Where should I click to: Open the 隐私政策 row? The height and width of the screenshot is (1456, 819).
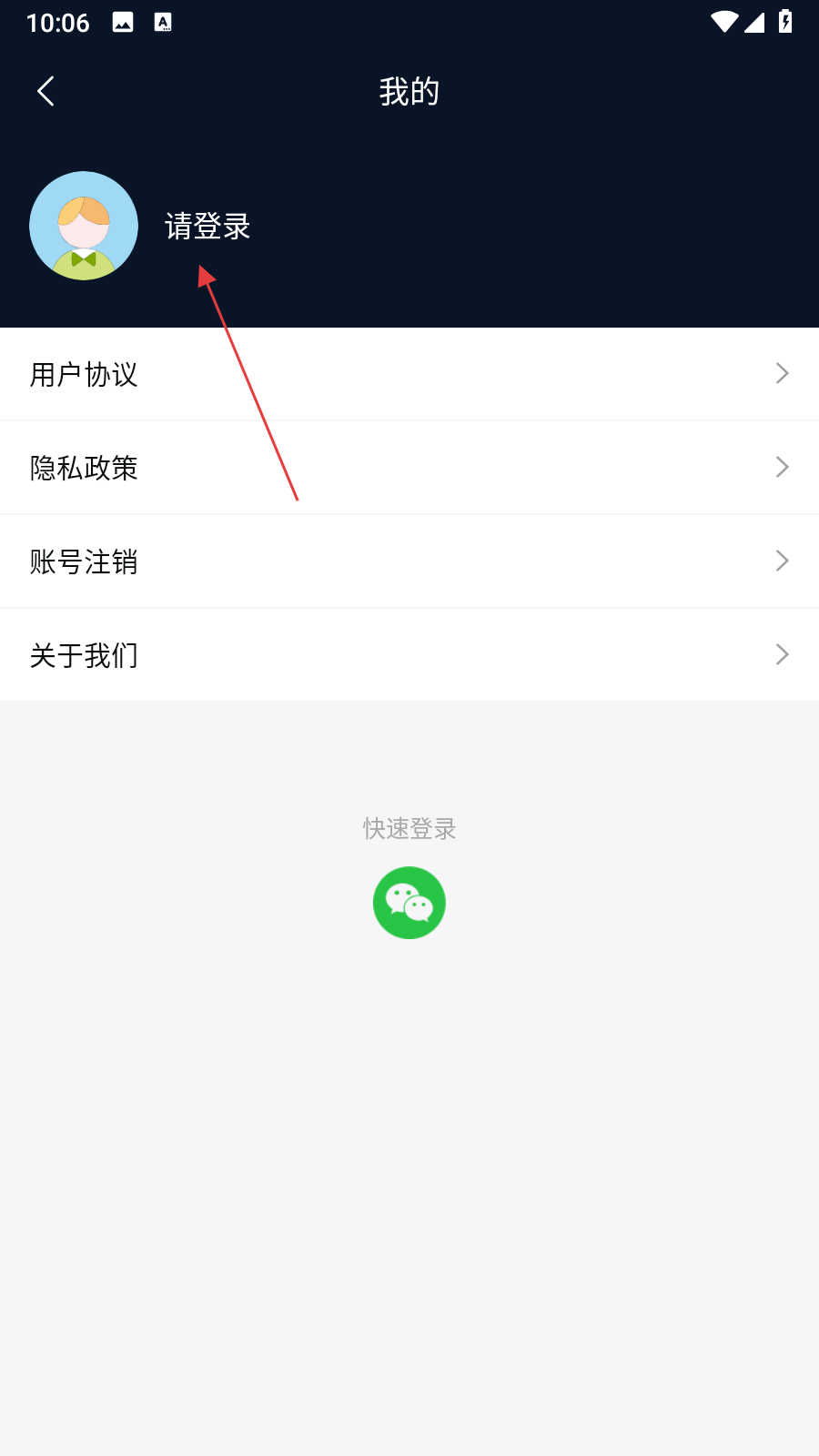pyautogui.click(x=409, y=468)
